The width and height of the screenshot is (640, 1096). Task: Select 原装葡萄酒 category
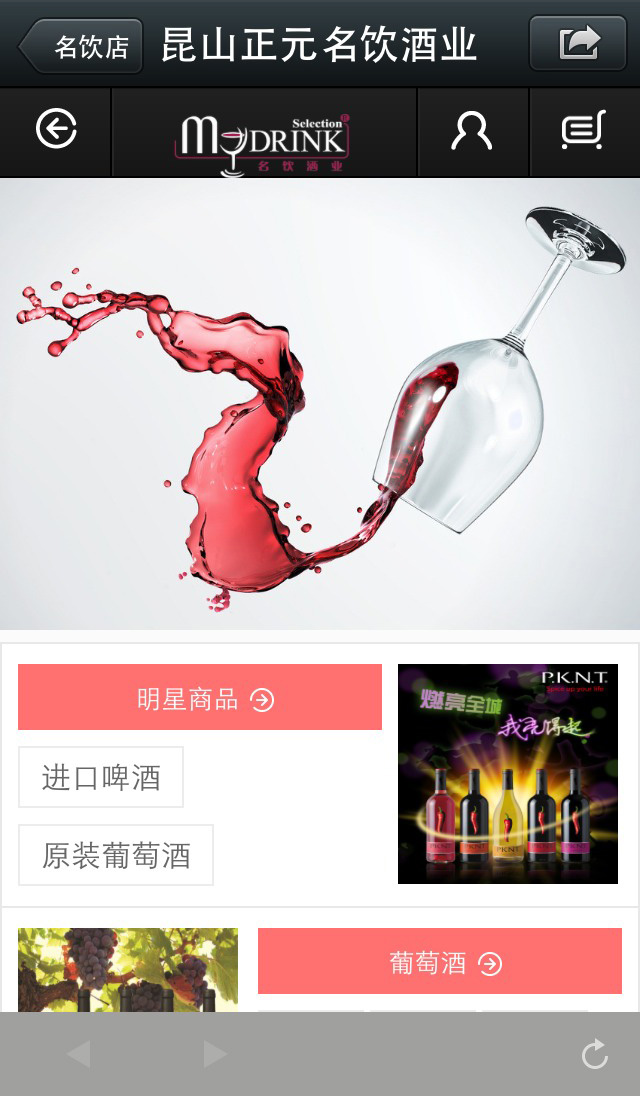(x=116, y=855)
